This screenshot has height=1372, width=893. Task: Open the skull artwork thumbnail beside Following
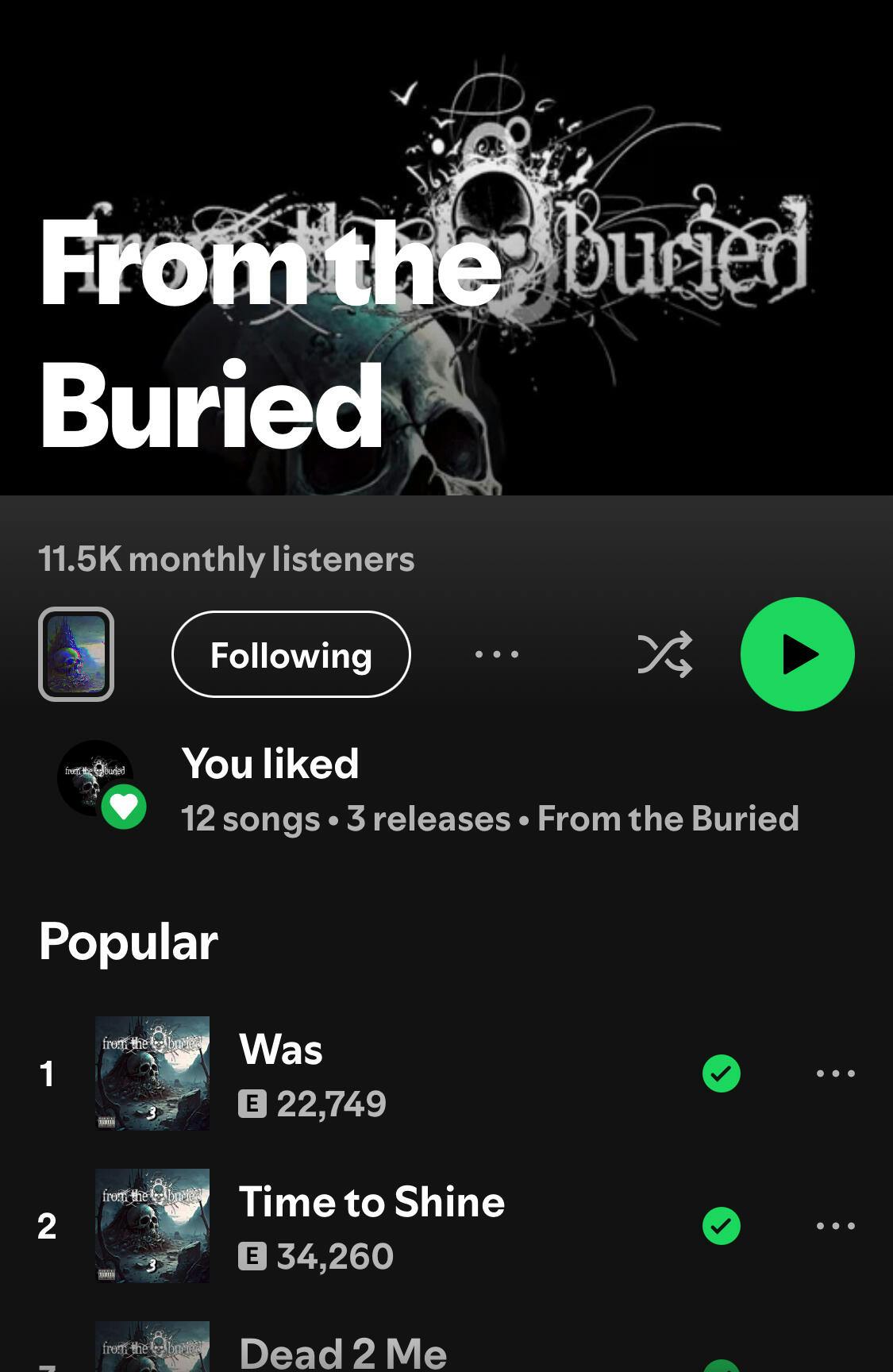[x=76, y=654]
